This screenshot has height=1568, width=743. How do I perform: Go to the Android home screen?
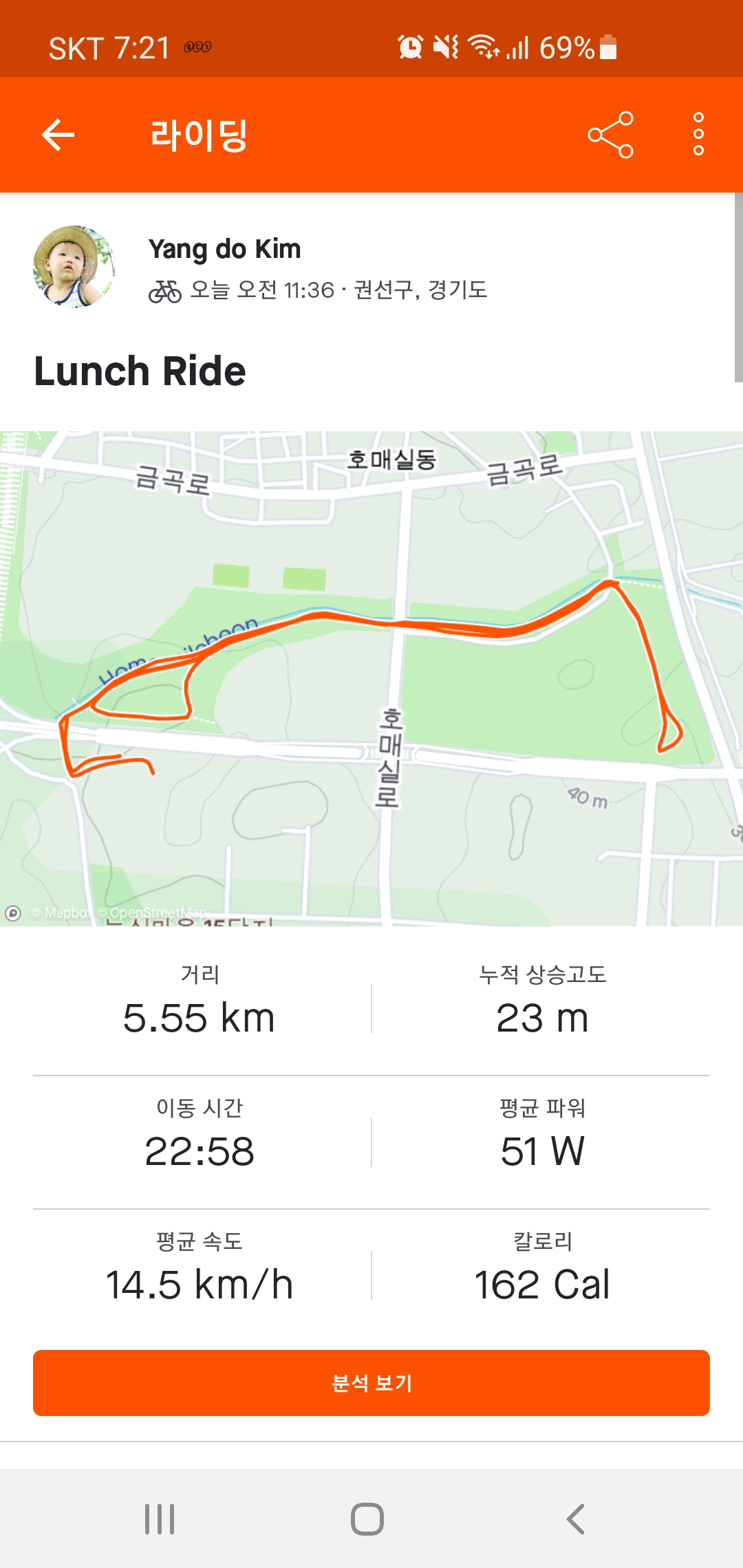(x=367, y=1519)
